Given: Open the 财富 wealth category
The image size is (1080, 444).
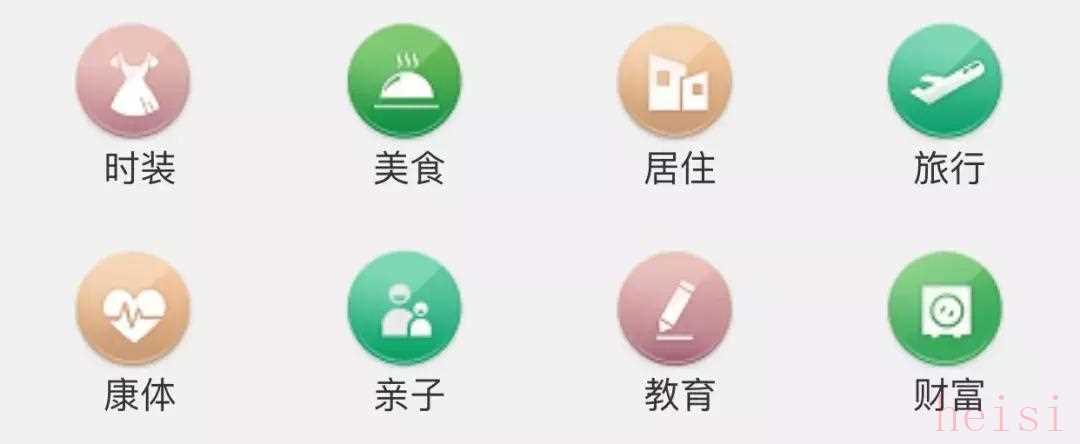Looking at the screenshot, I should coord(945,309).
